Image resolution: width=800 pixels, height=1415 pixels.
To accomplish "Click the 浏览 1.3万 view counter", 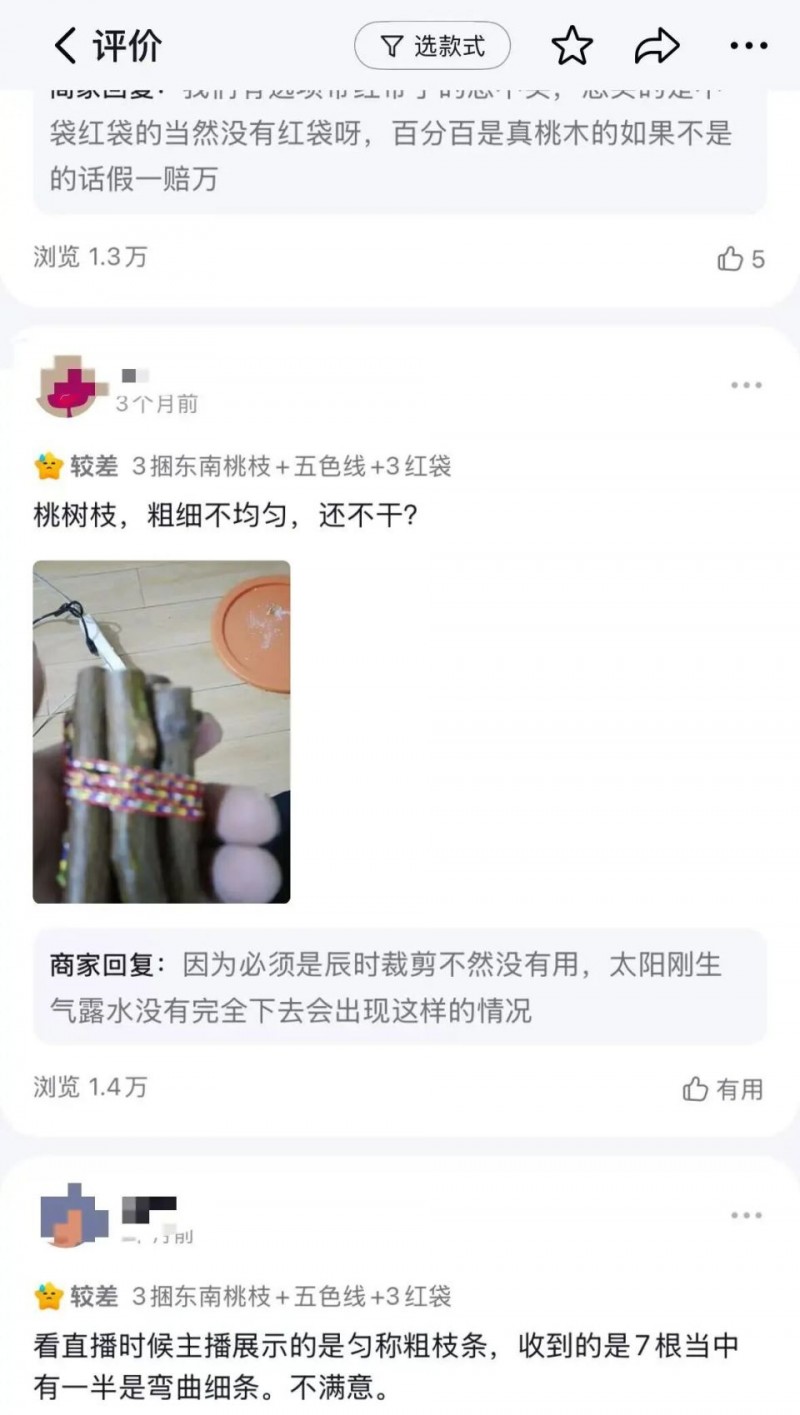I will point(86,258).
